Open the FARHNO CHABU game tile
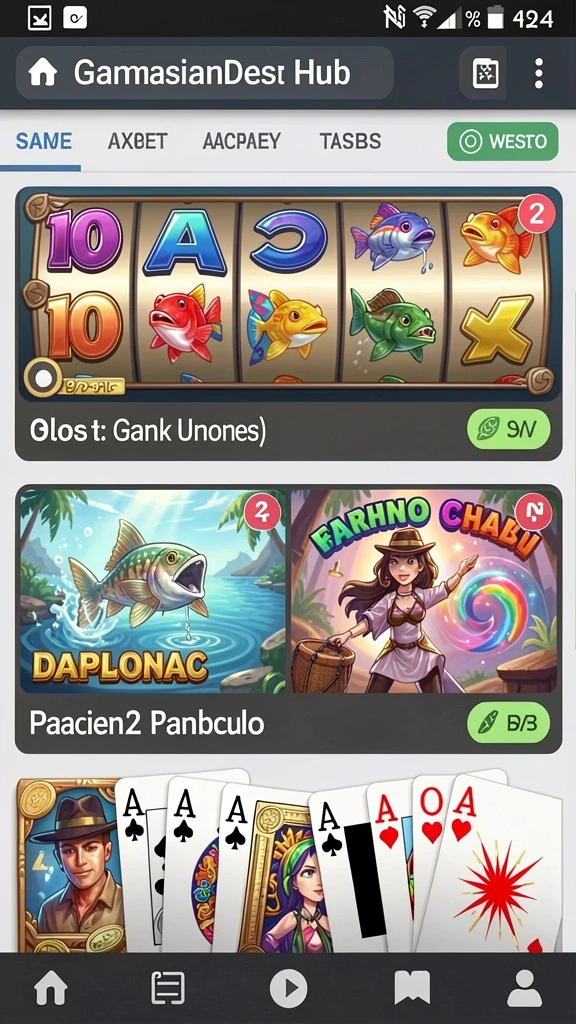Image resolution: width=576 pixels, height=1024 pixels. click(x=424, y=592)
